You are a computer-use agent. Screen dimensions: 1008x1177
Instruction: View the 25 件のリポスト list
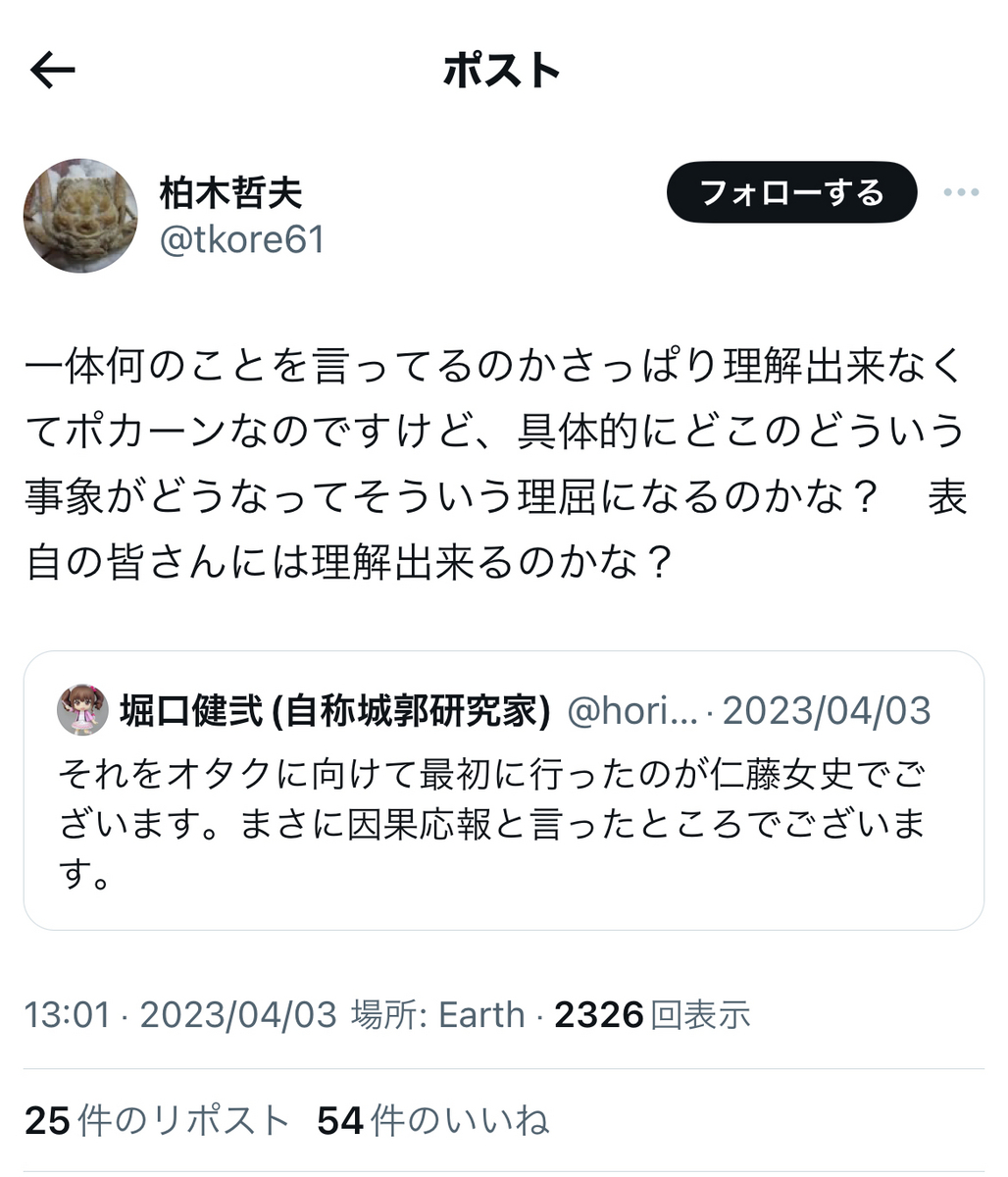[157, 1120]
